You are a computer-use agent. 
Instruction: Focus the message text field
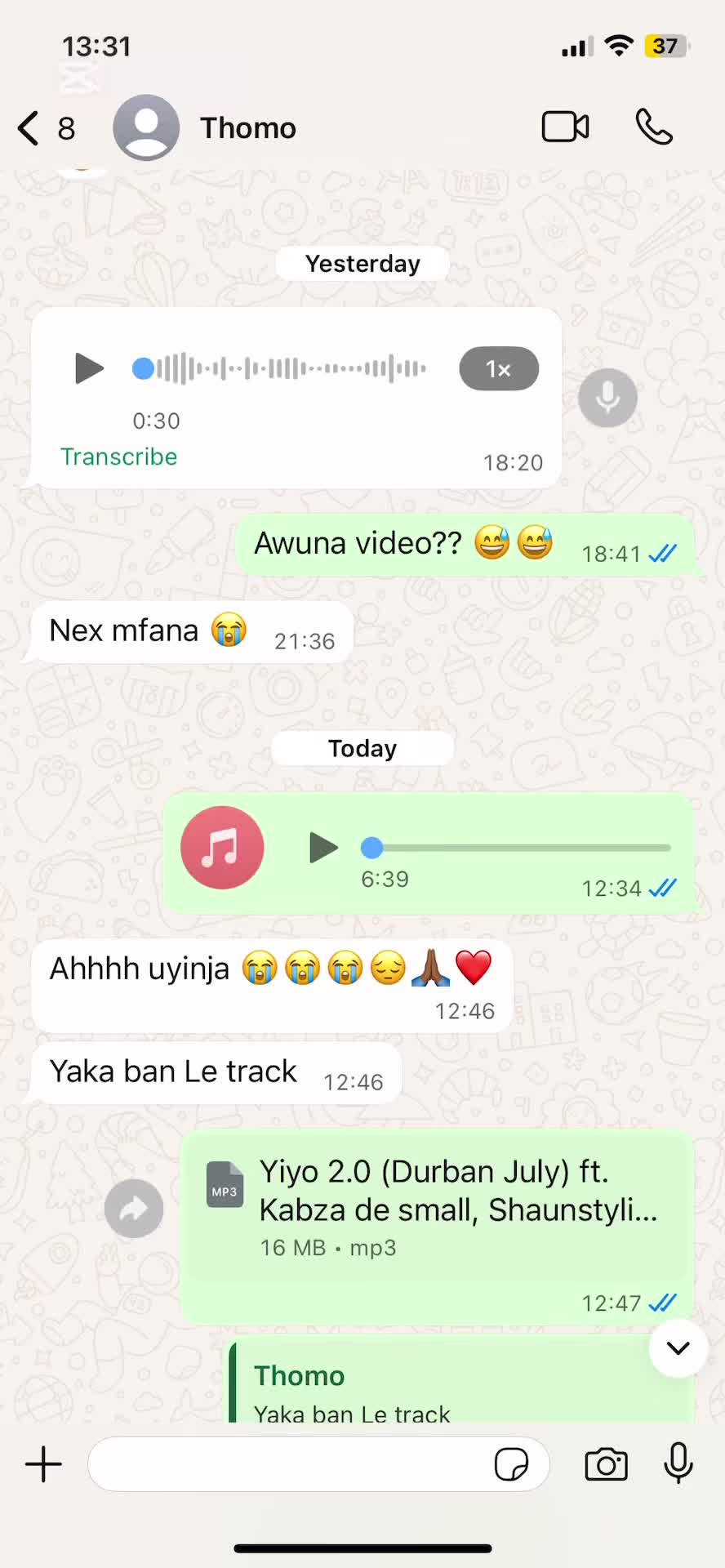286,1464
